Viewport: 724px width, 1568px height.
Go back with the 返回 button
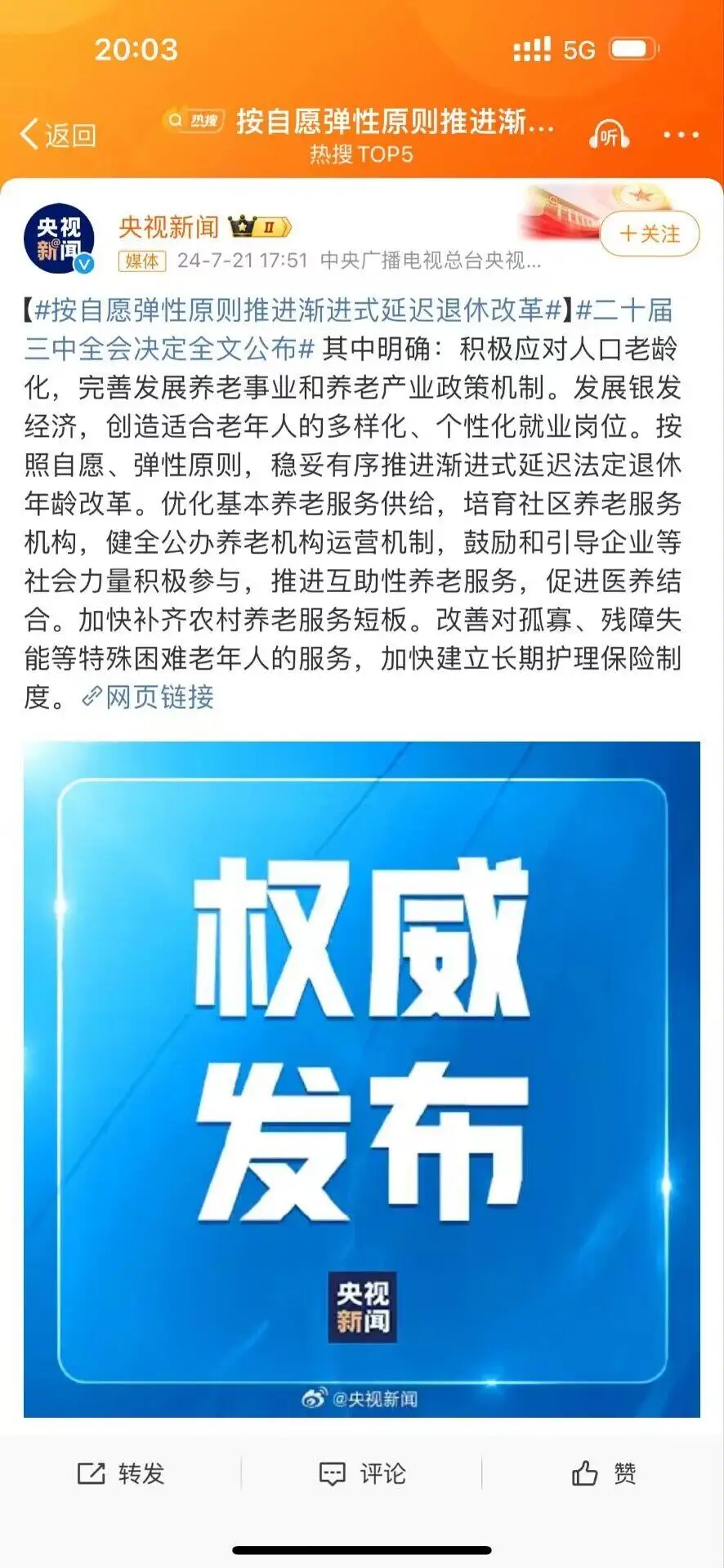(x=58, y=135)
